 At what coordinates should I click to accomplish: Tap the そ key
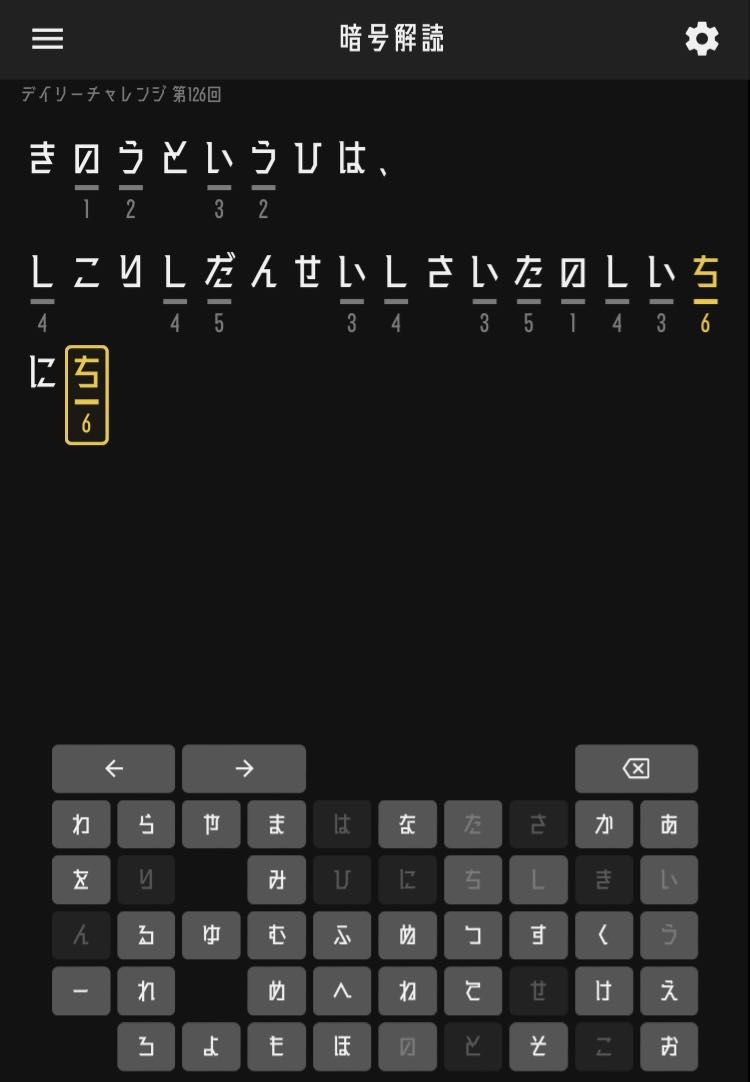[538, 1046]
